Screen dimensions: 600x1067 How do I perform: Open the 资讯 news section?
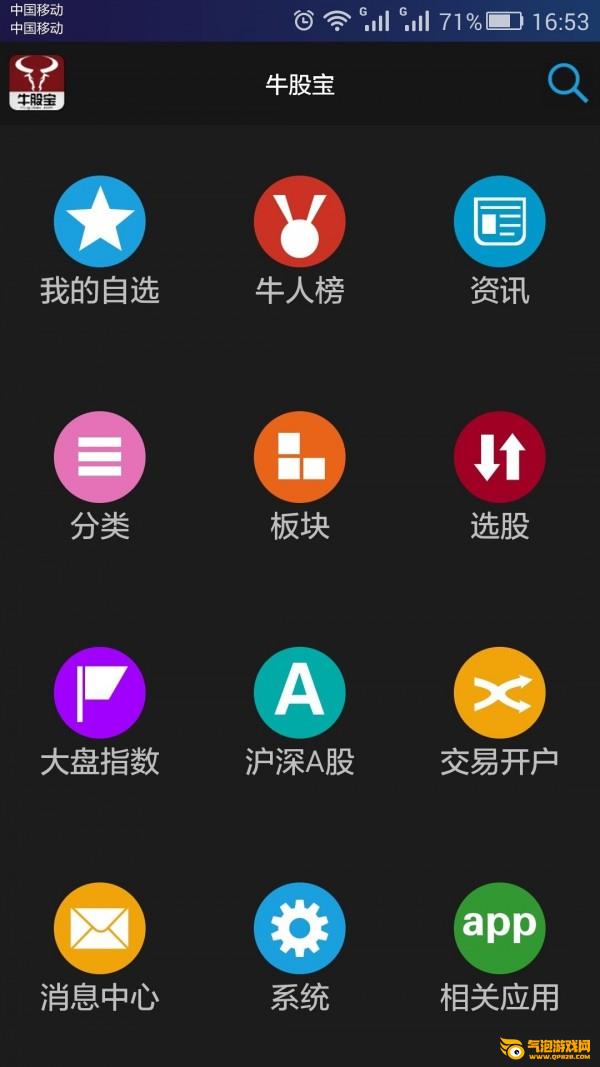(499, 222)
